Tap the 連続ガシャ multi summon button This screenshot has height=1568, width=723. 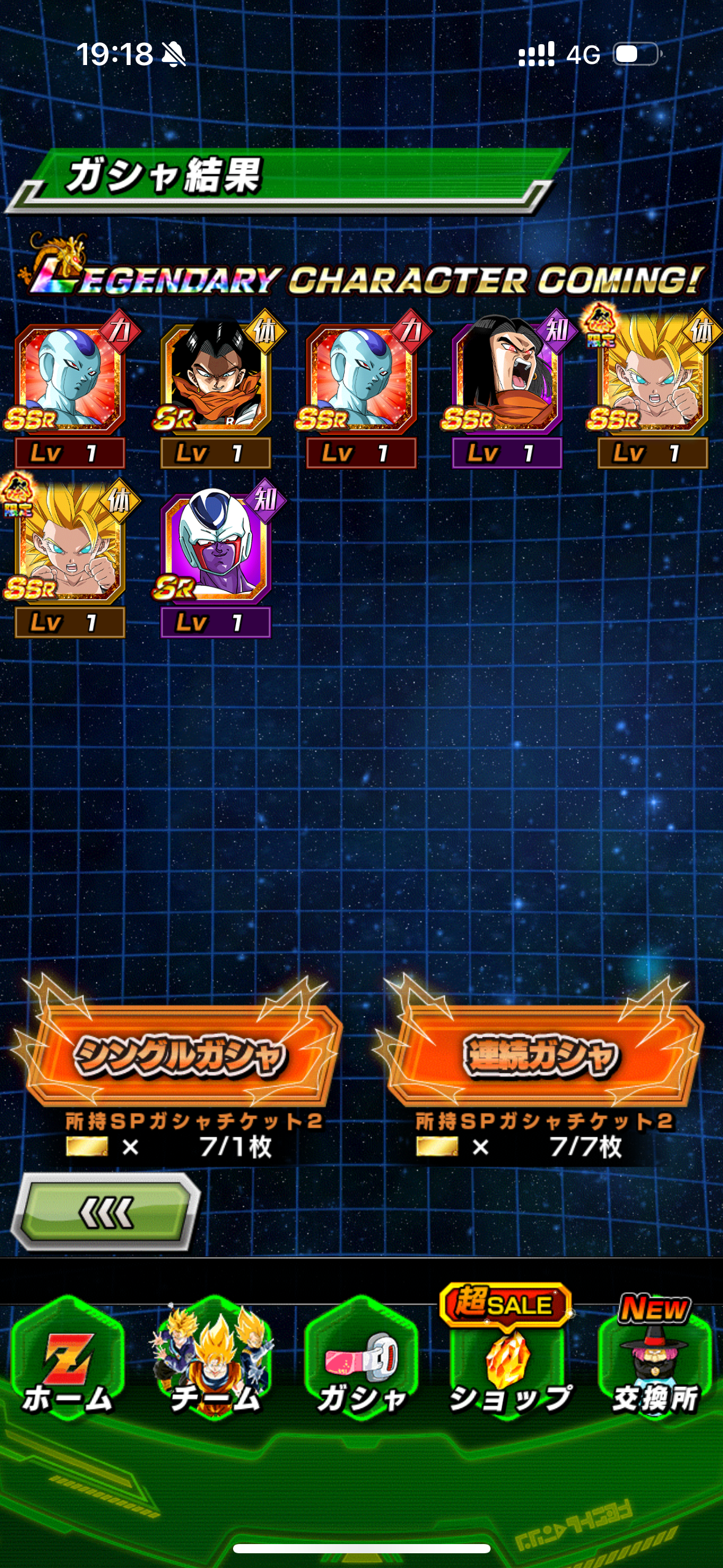point(541,1054)
